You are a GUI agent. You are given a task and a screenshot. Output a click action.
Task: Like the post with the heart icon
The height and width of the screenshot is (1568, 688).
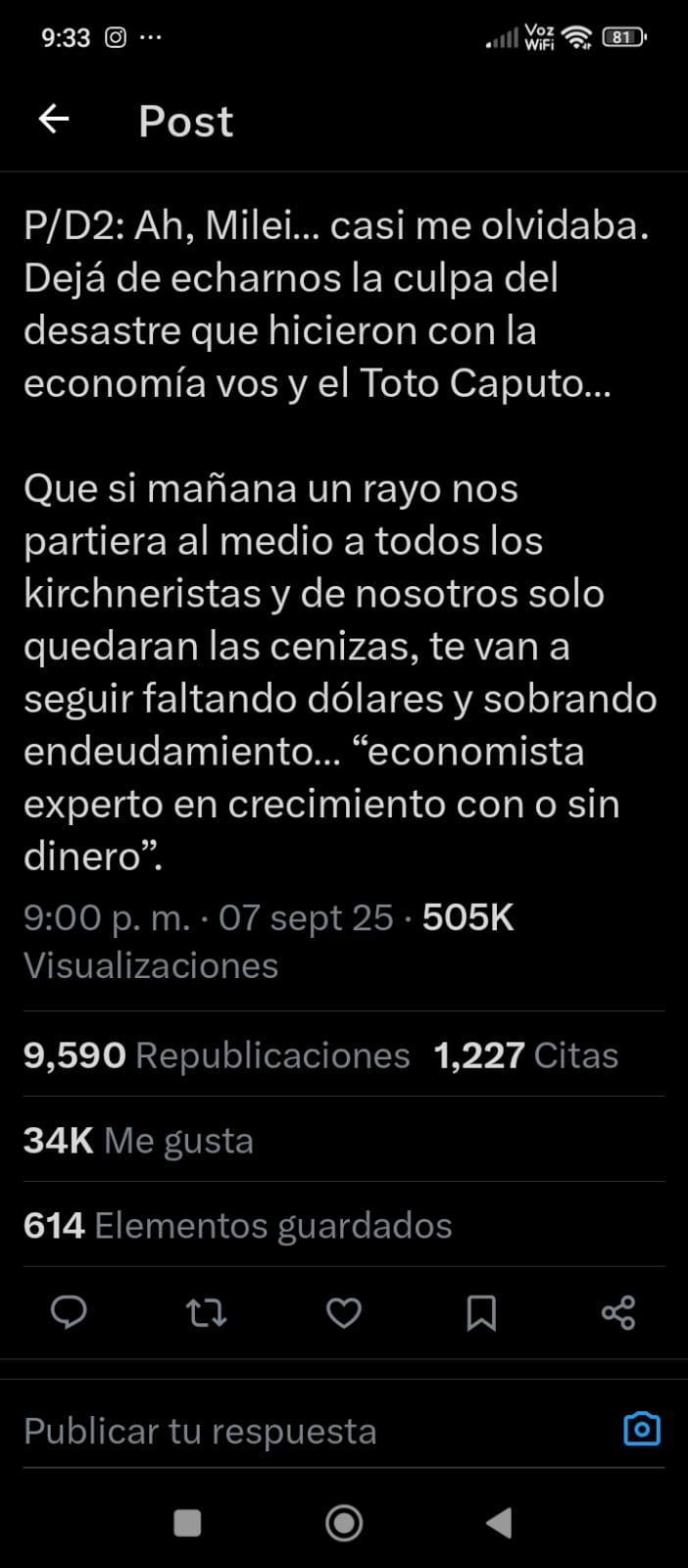pyautogui.click(x=344, y=1312)
